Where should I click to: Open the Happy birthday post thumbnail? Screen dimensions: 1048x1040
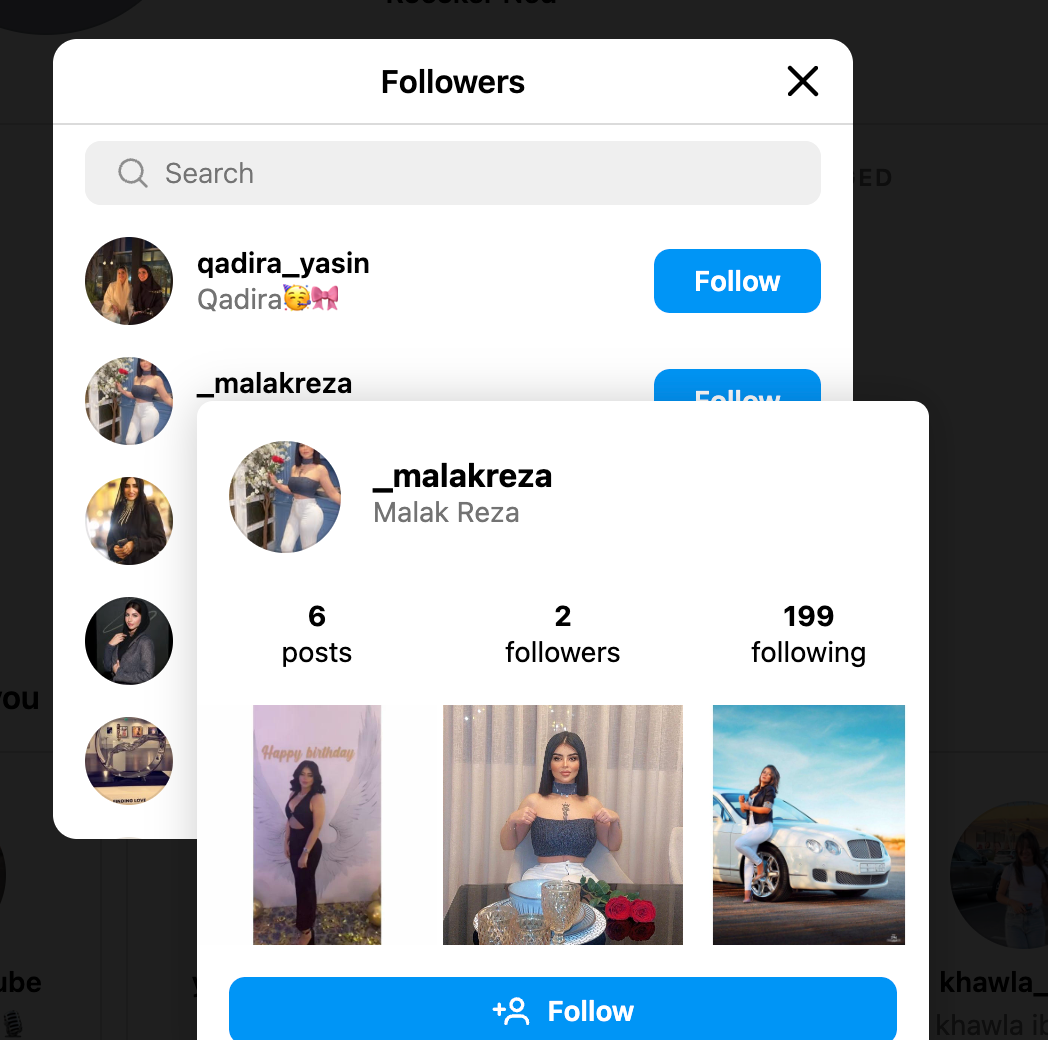point(317,825)
